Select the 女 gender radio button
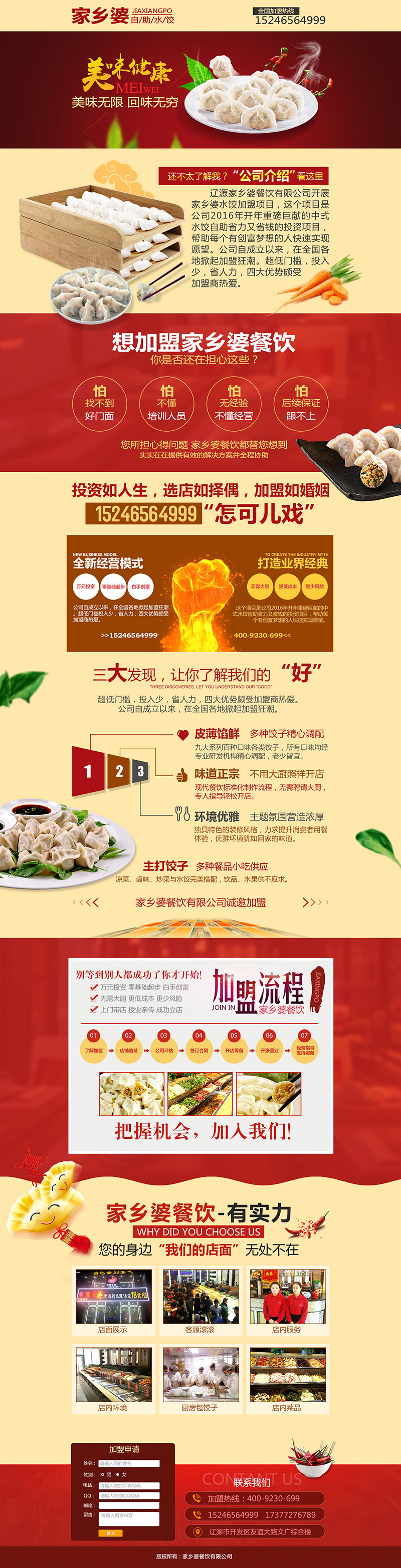 point(118,1475)
